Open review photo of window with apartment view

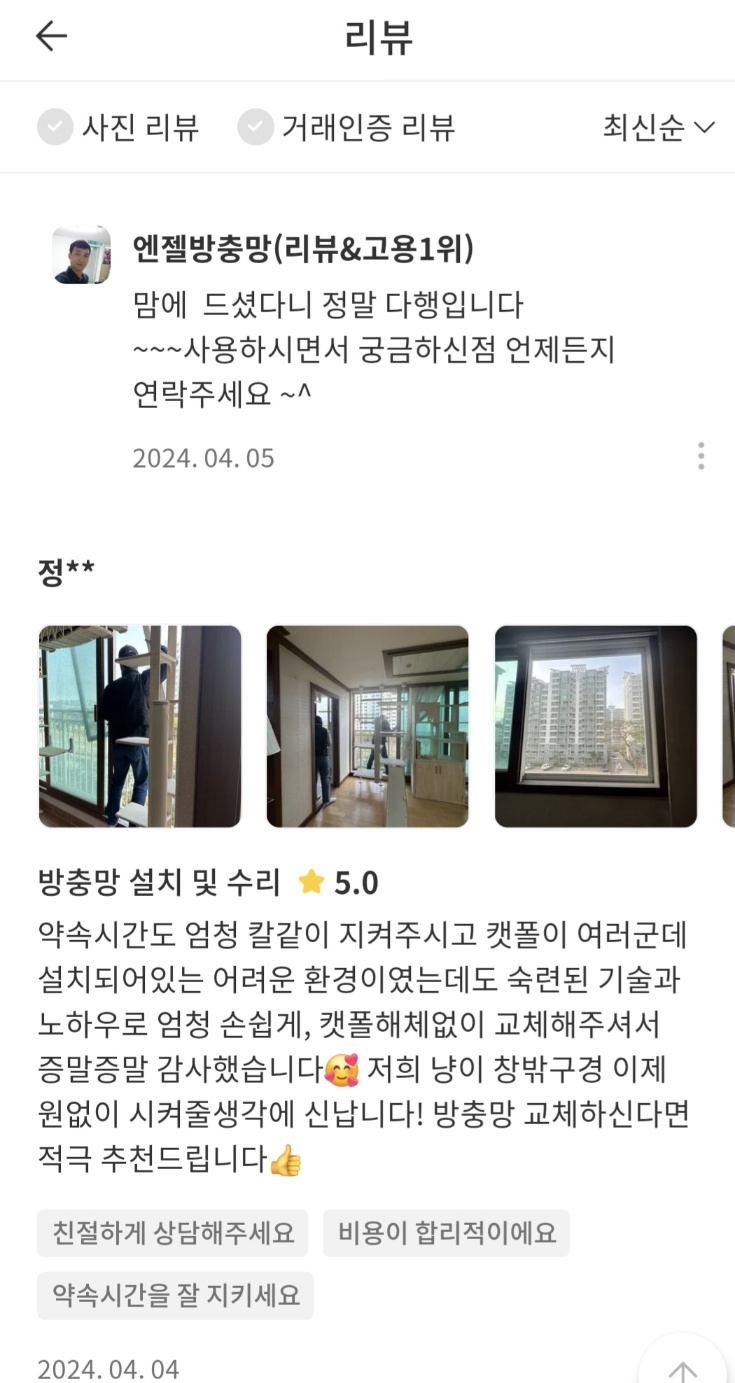click(596, 727)
